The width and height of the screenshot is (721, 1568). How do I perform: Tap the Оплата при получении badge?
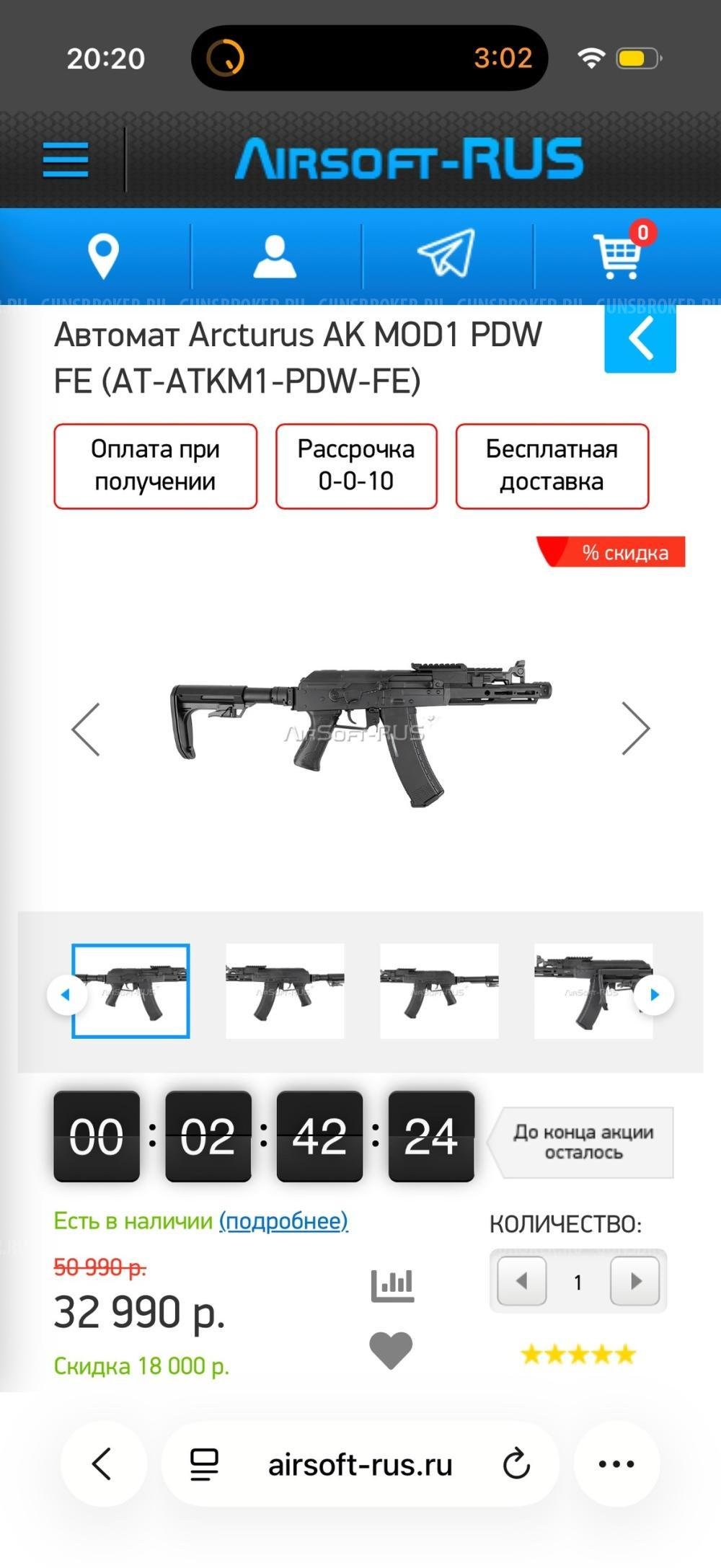click(155, 466)
